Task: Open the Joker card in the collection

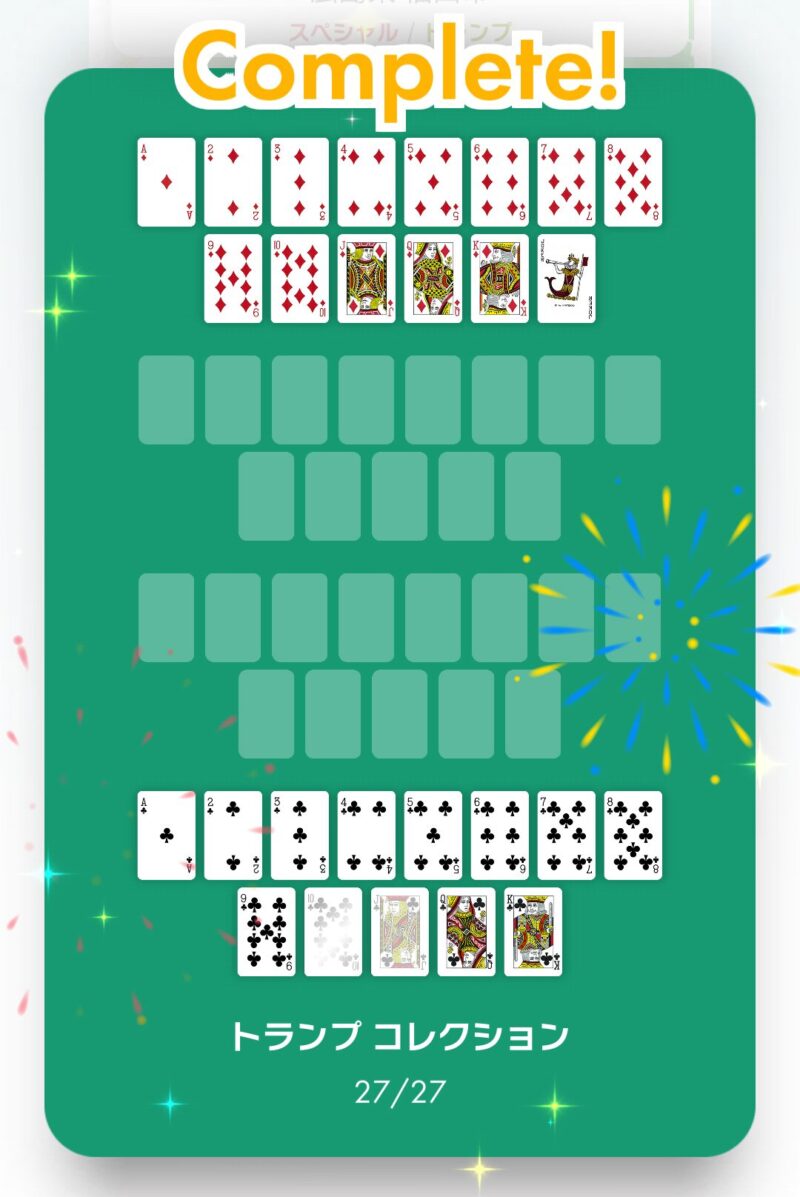Action: [x=566, y=278]
